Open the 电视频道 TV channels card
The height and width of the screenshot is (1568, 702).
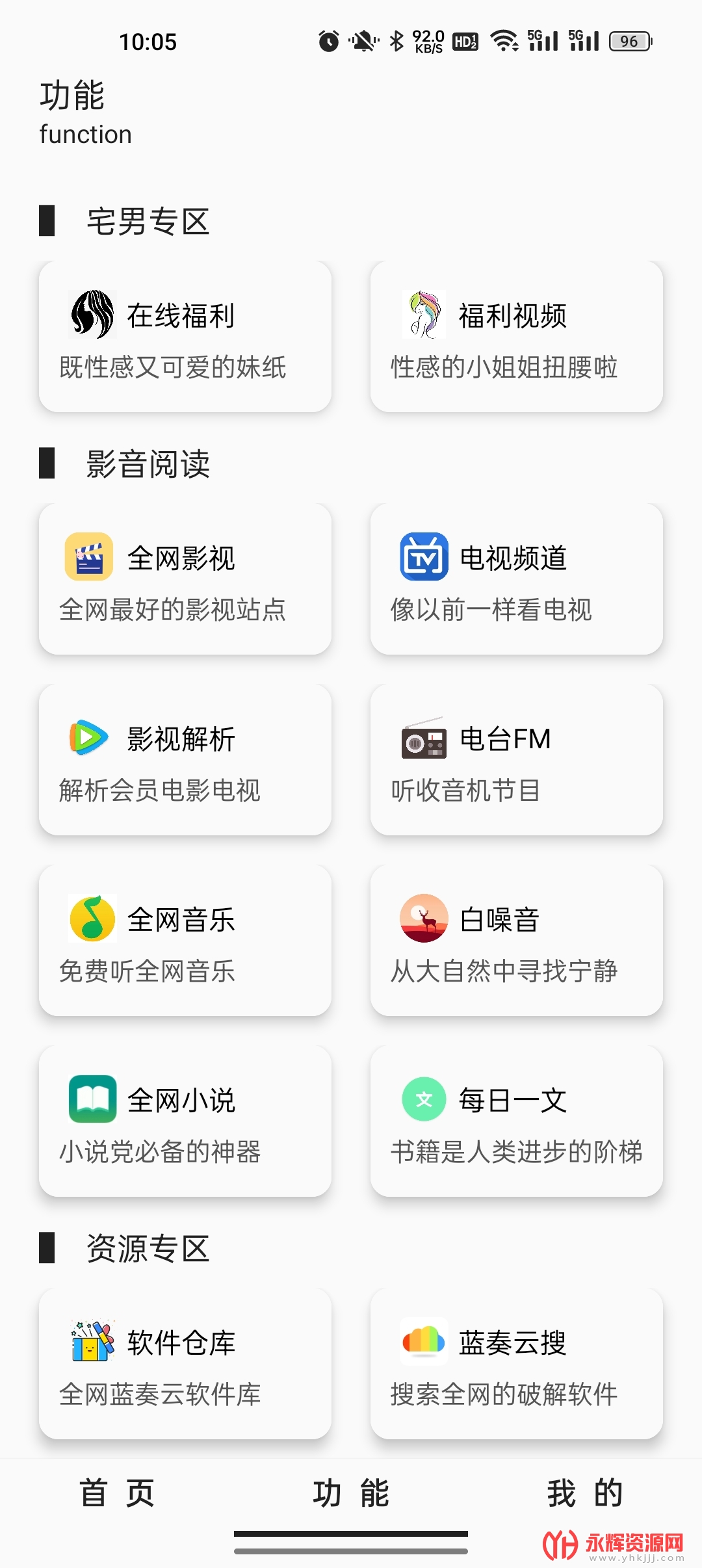coord(516,579)
